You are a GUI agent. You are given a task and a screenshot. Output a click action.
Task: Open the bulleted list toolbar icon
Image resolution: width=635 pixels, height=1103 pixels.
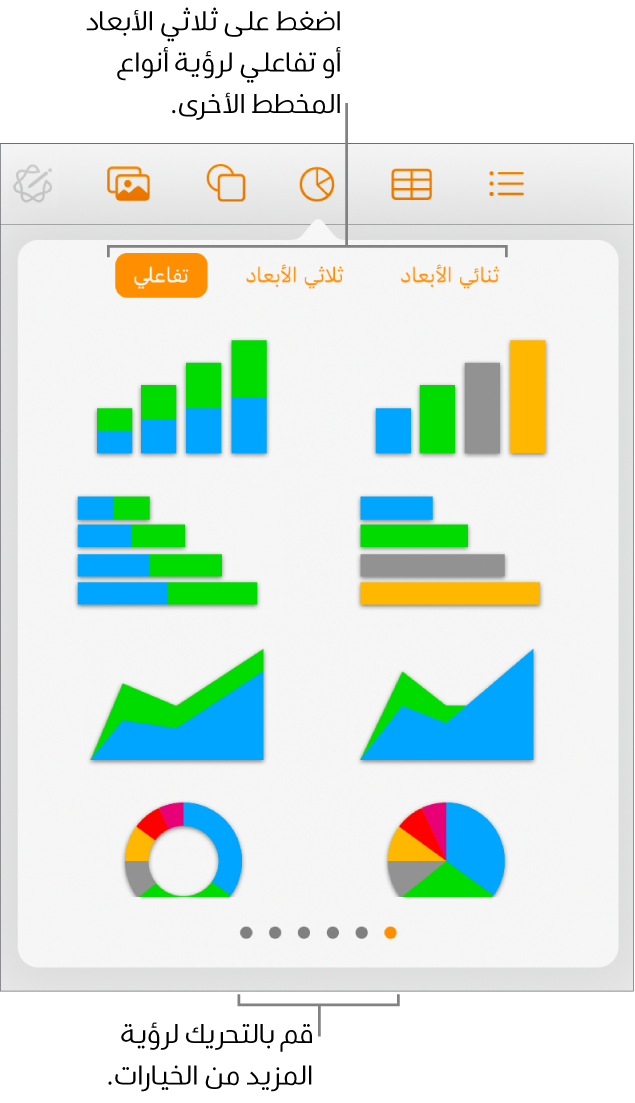pyautogui.click(x=506, y=184)
